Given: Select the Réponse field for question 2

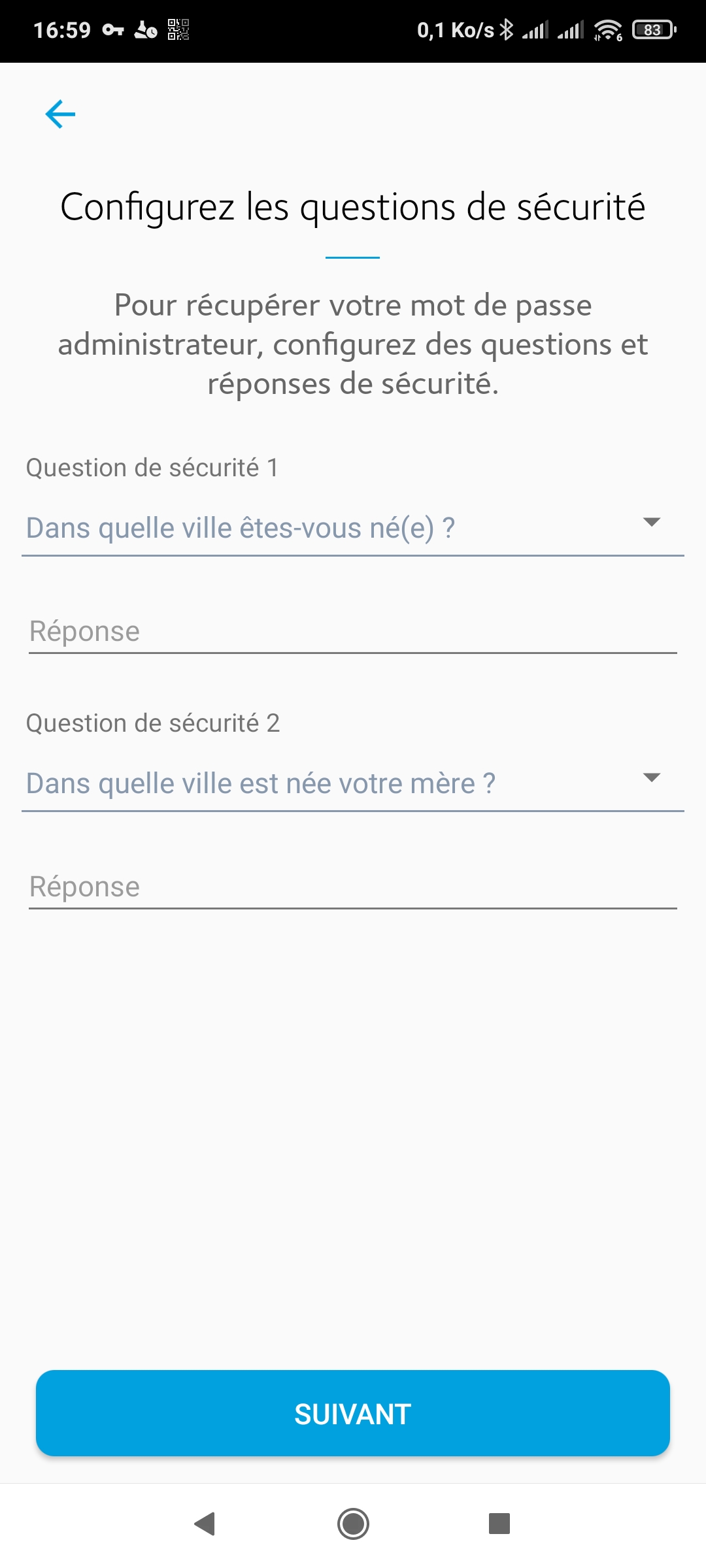Looking at the screenshot, I should point(352,887).
